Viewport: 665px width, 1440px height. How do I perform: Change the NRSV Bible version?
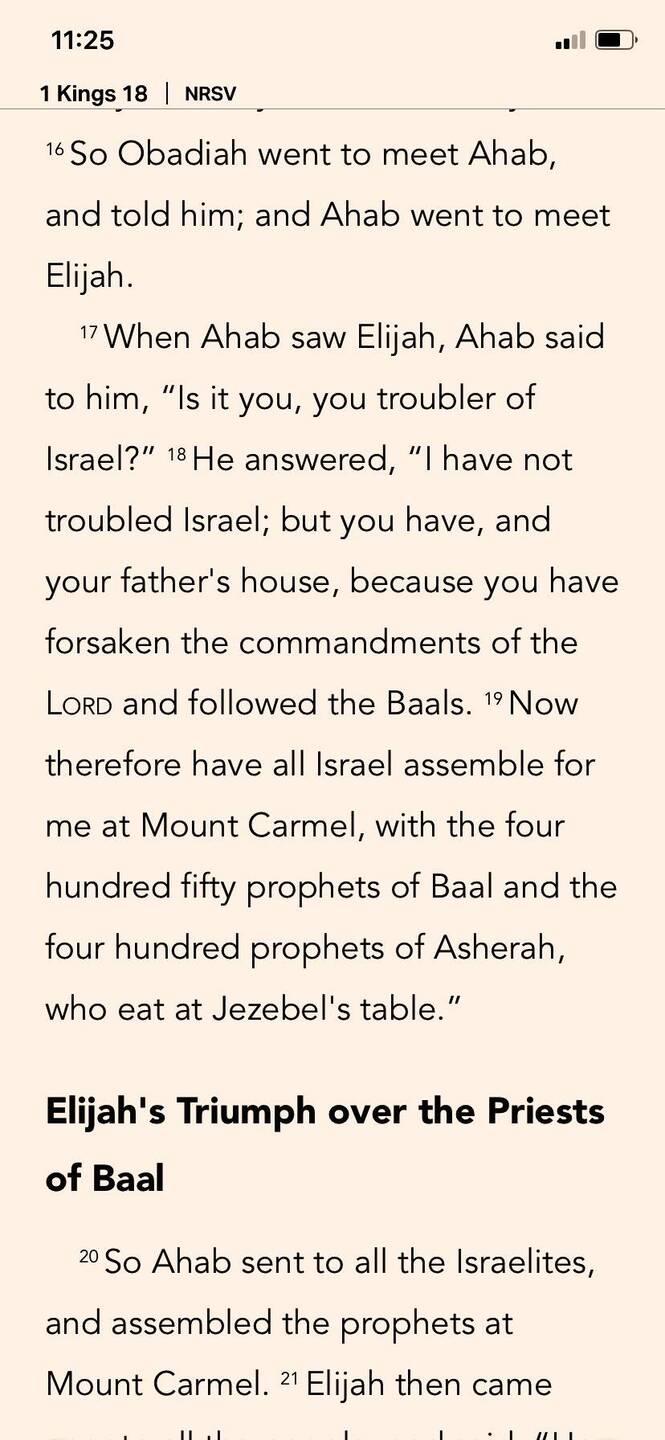(x=210, y=94)
